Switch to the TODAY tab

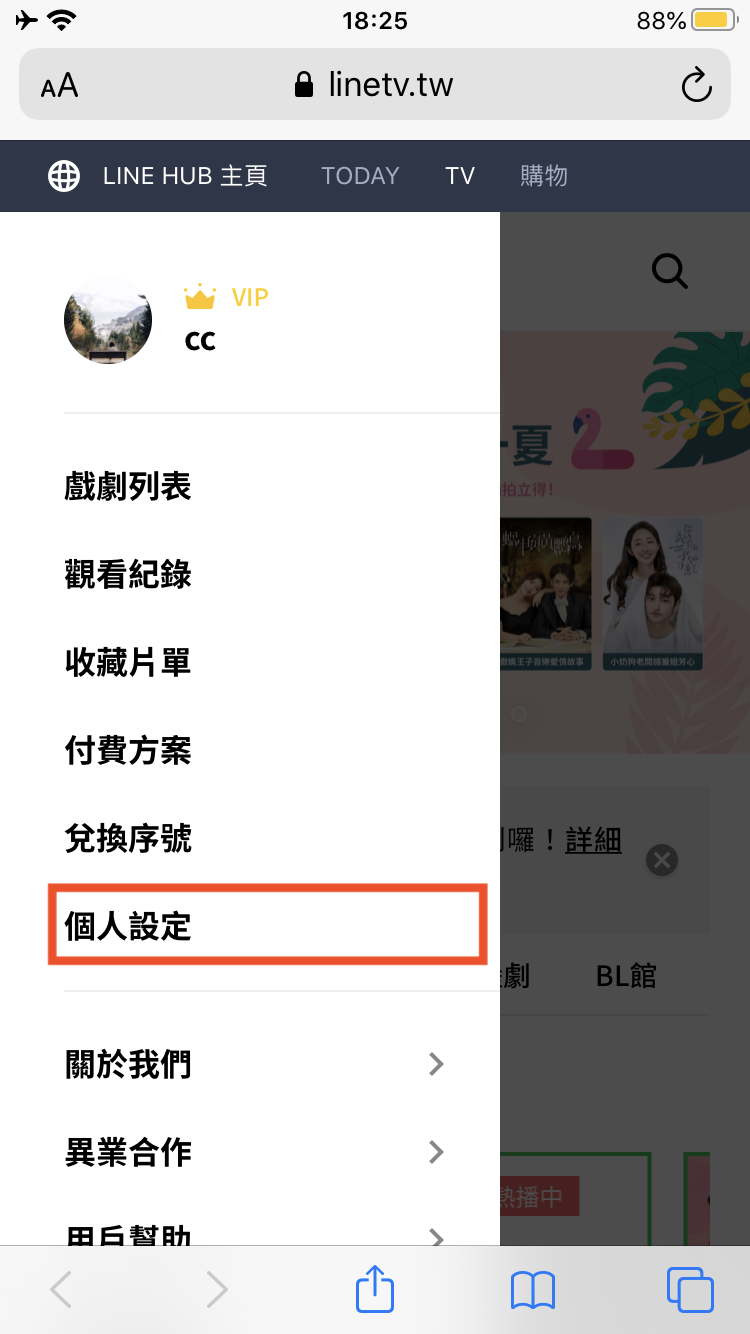360,176
